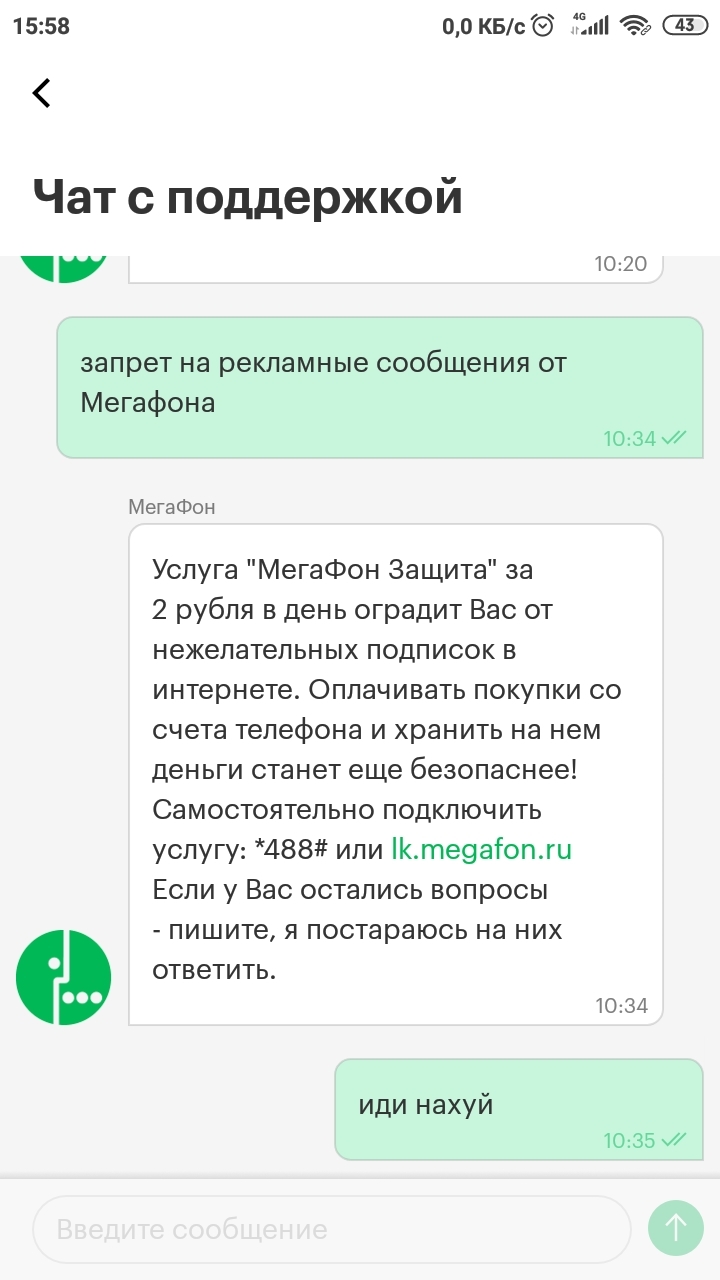Send the message with the arrow button
720x1280 pixels.
[676, 1228]
